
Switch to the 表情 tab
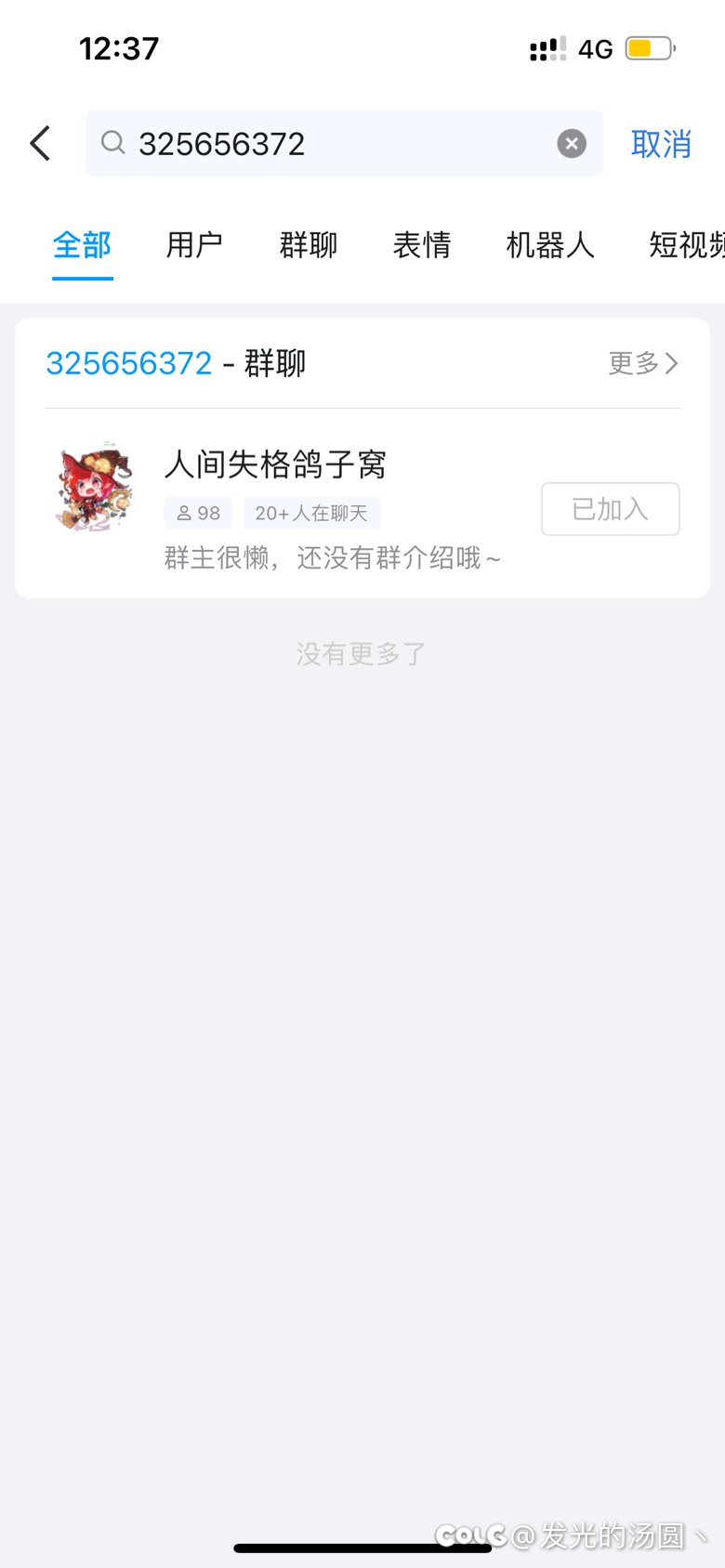click(x=422, y=244)
